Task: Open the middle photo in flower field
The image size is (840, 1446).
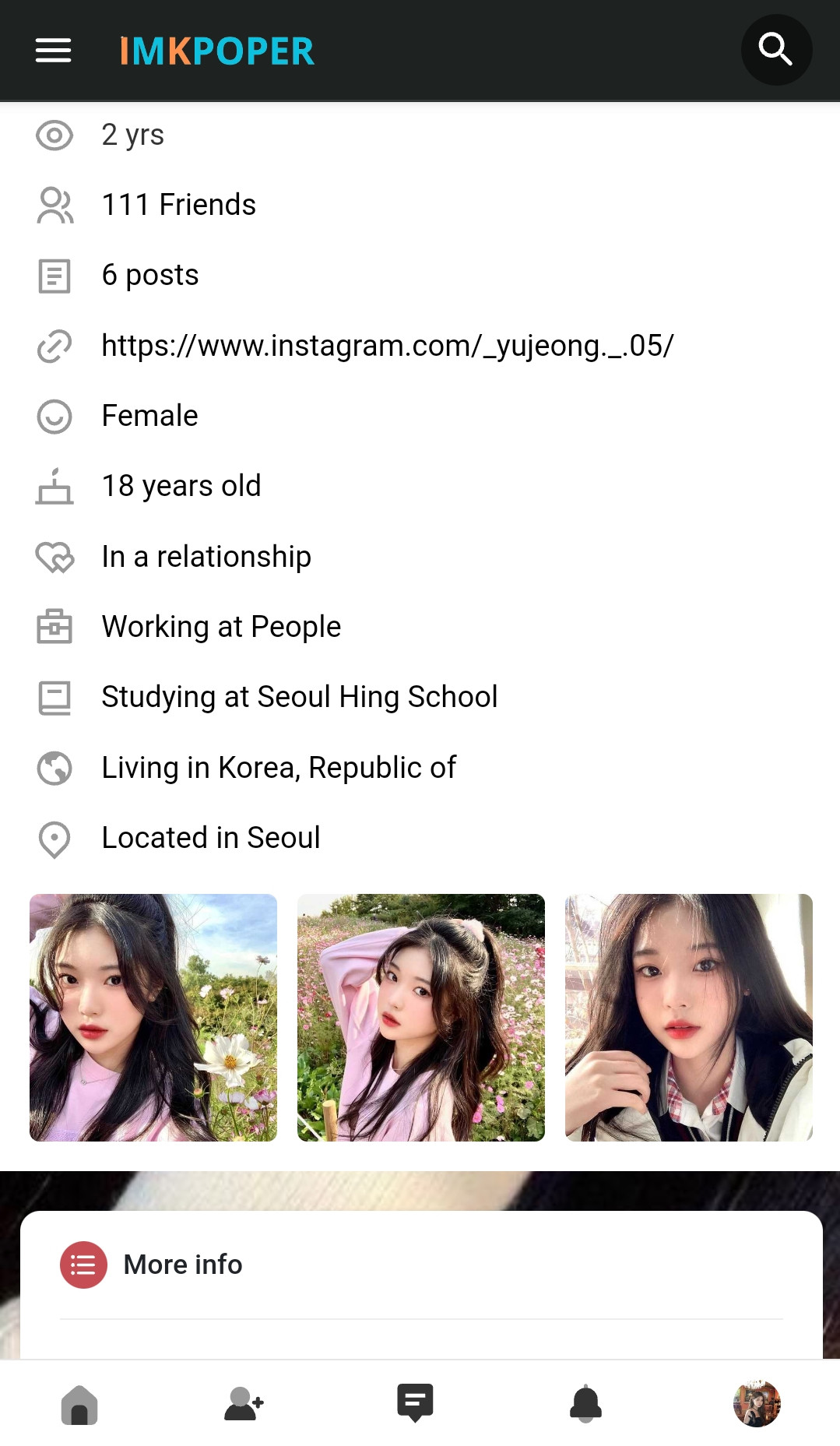Action: (x=420, y=1017)
